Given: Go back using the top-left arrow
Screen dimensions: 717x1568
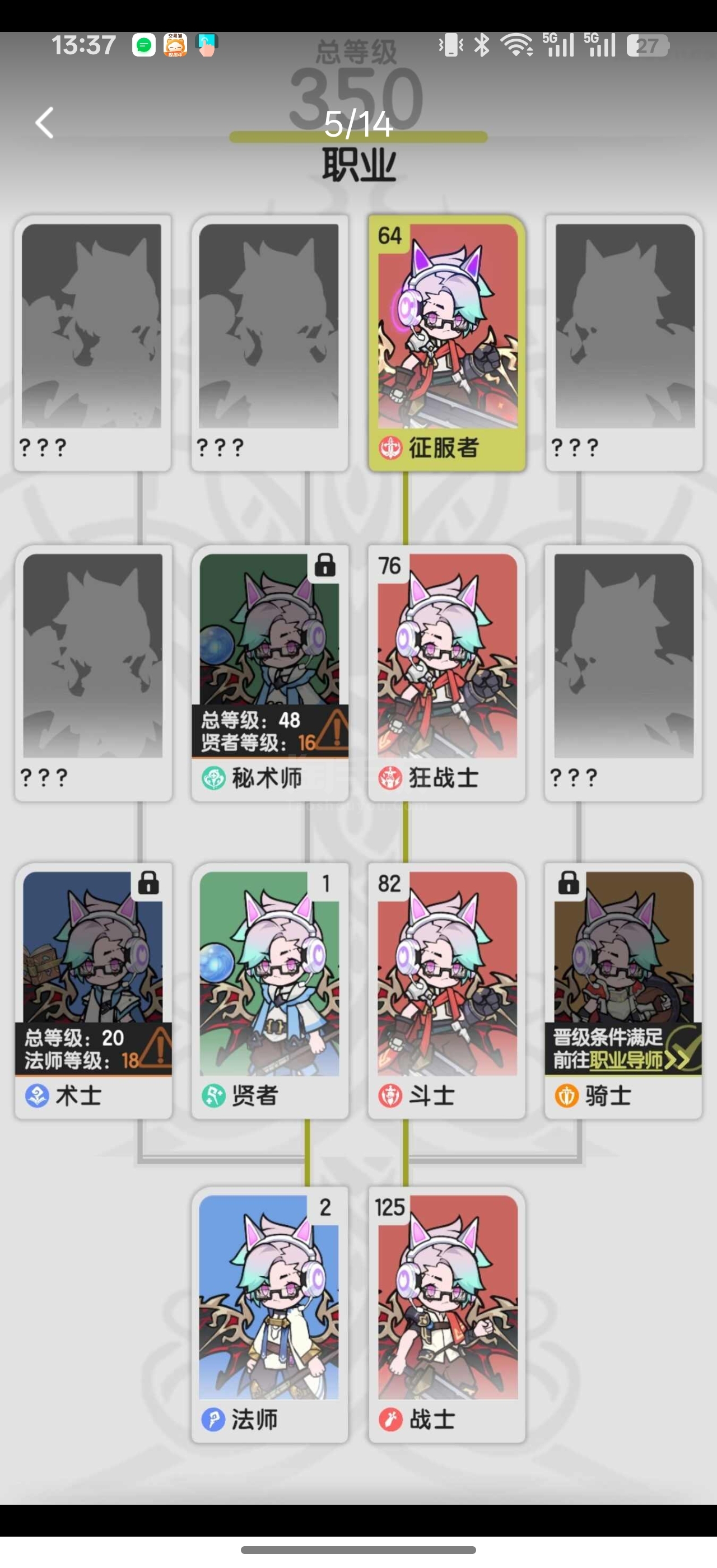Looking at the screenshot, I should [x=44, y=124].
